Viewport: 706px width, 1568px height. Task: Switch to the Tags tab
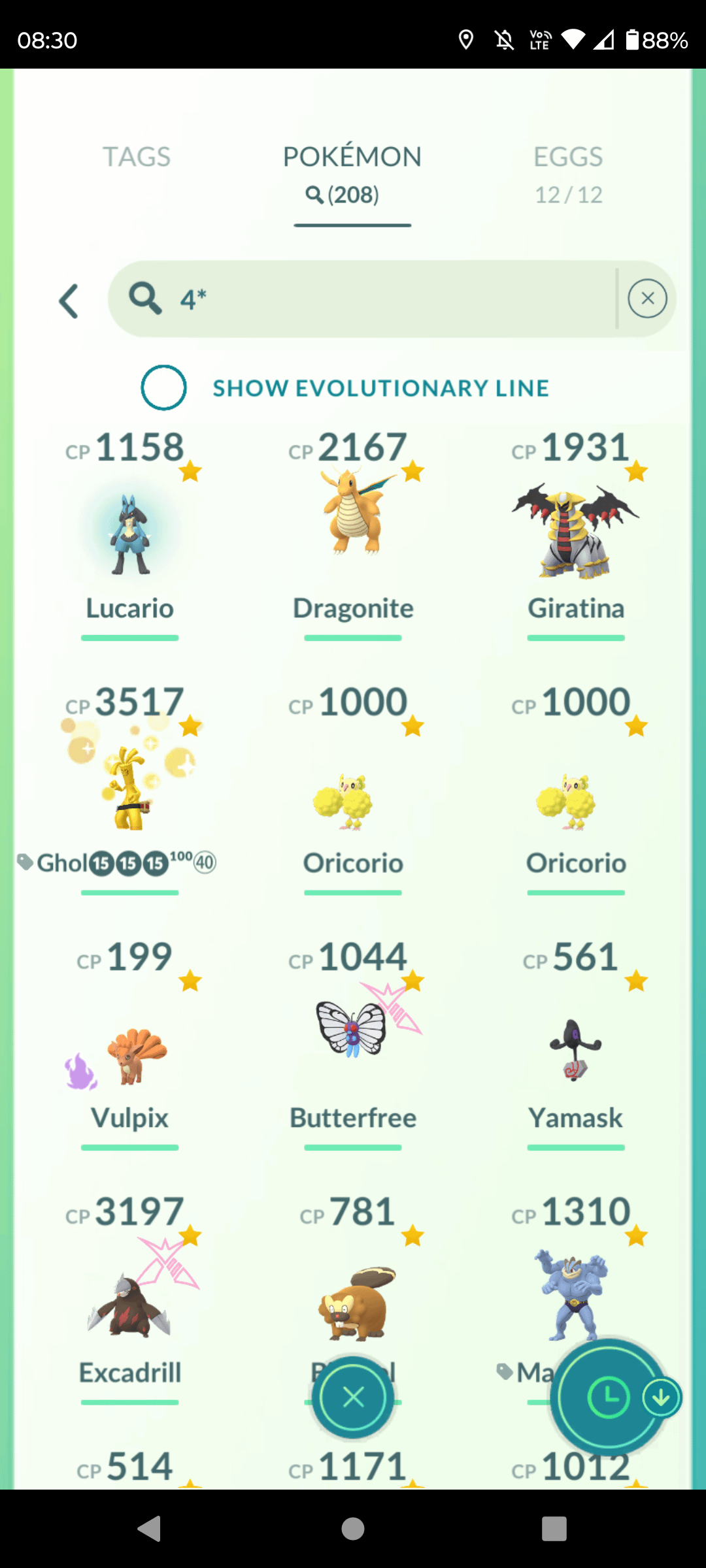tap(137, 157)
